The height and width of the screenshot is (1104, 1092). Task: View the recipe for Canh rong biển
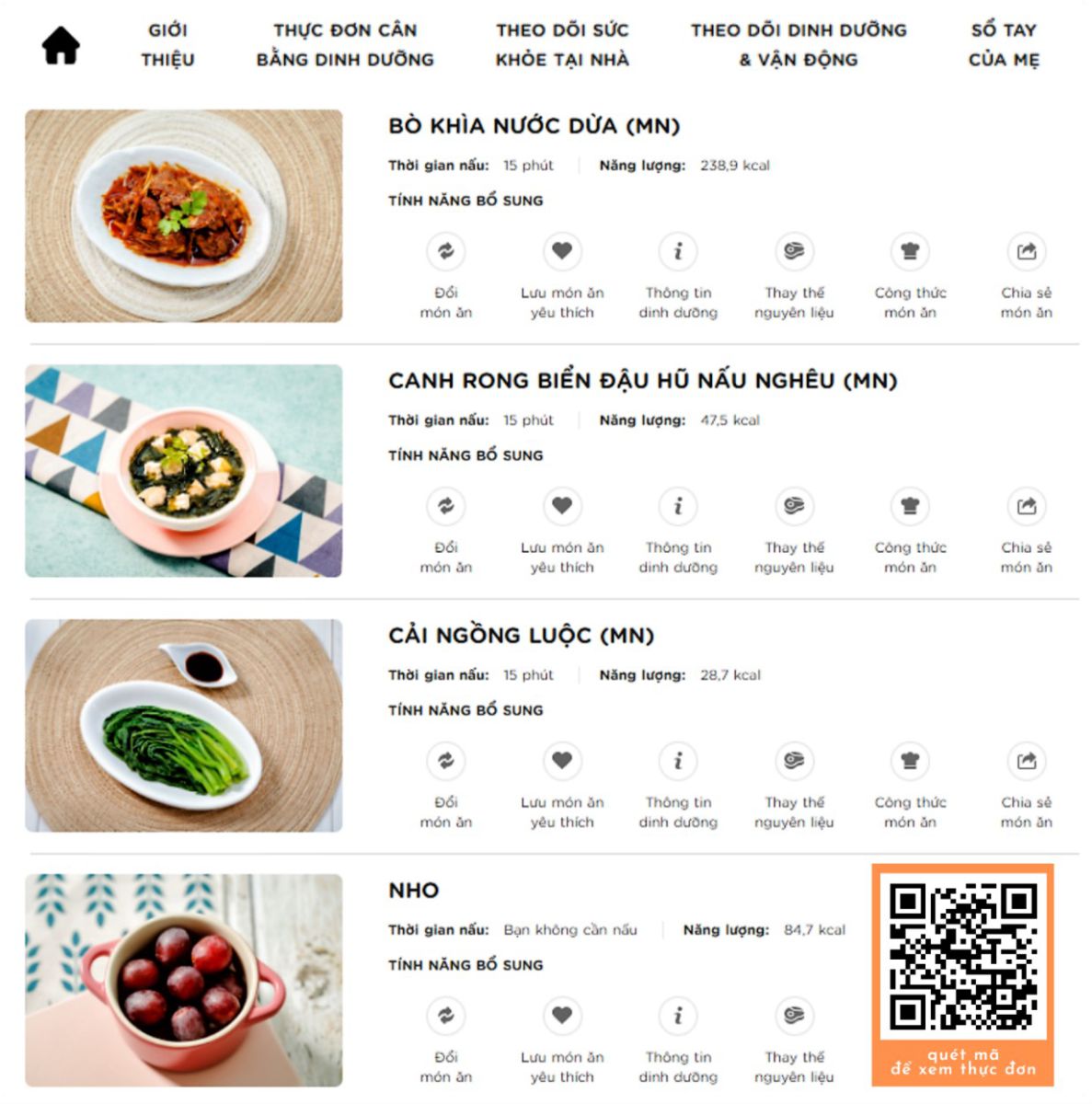pyautogui.click(x=910, y=506)
